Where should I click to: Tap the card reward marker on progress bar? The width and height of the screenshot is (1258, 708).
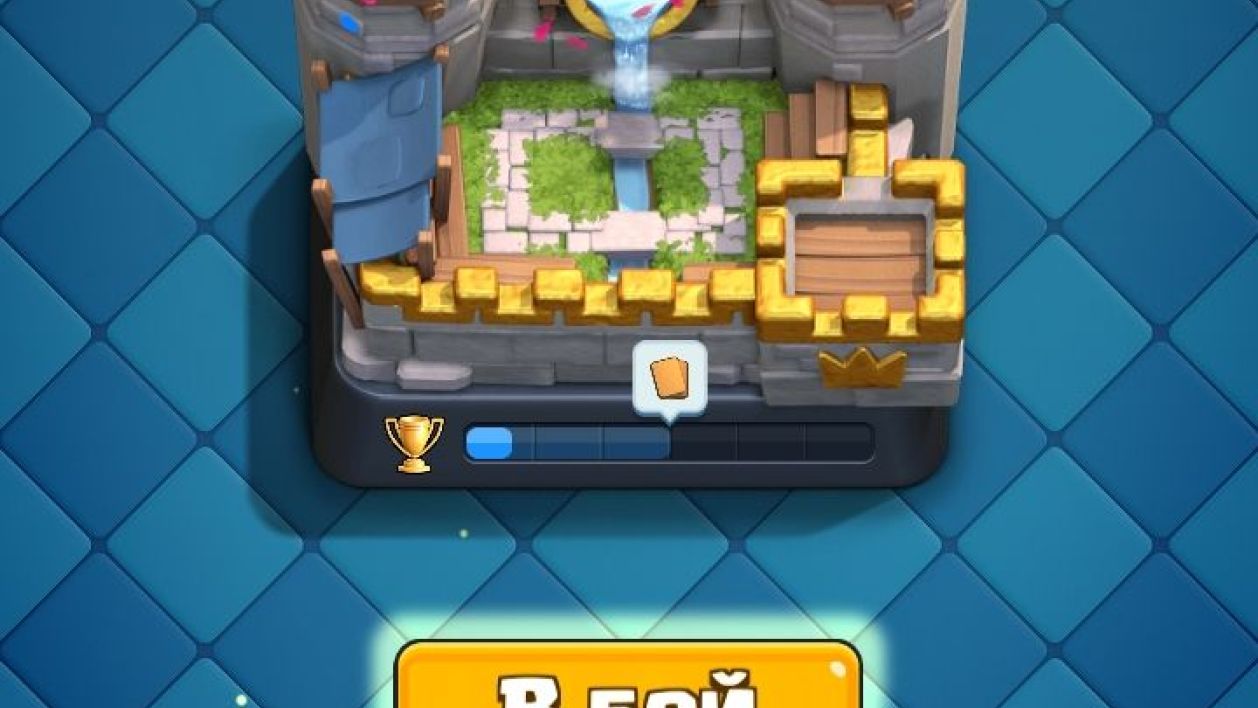click(x=669, y=379)
